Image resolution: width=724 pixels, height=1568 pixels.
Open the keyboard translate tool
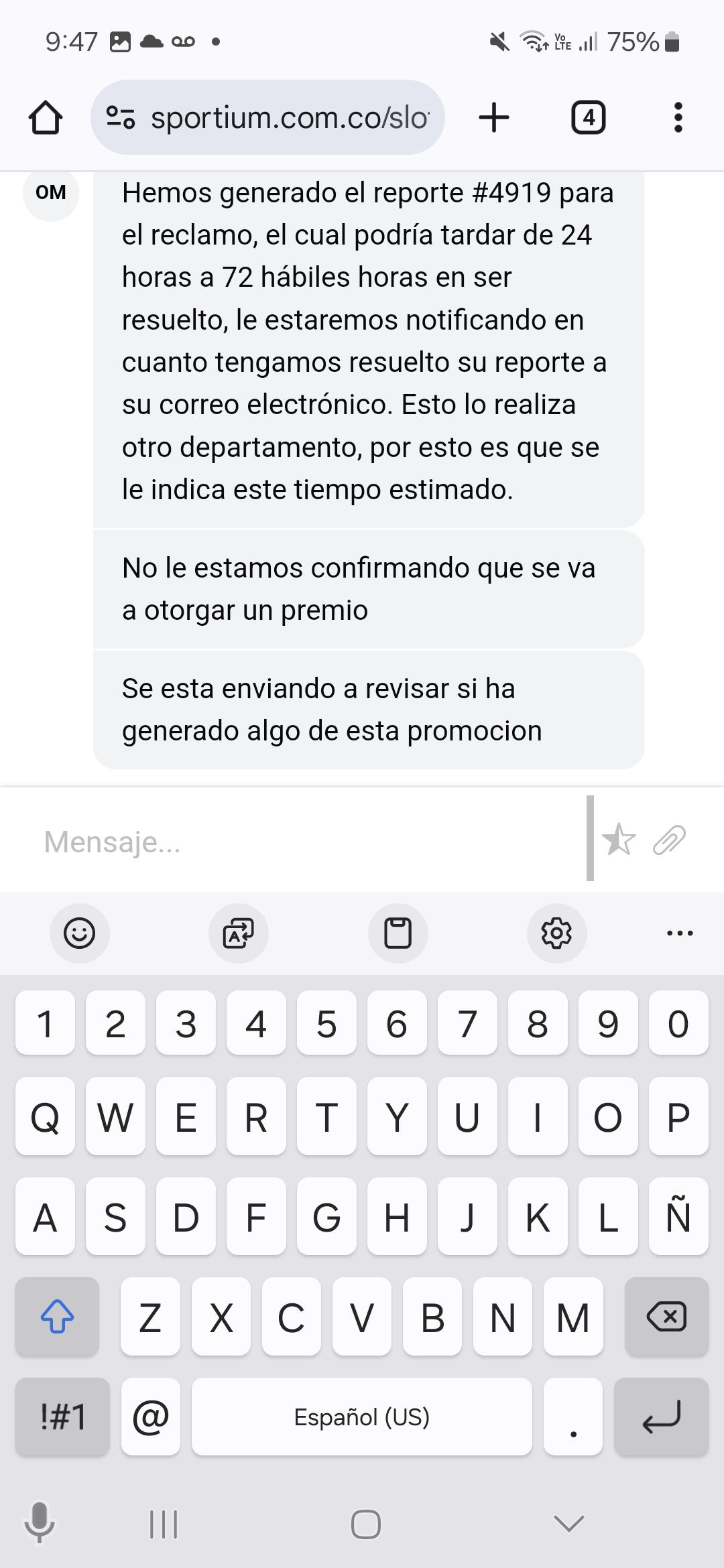(x=239, y=933)
